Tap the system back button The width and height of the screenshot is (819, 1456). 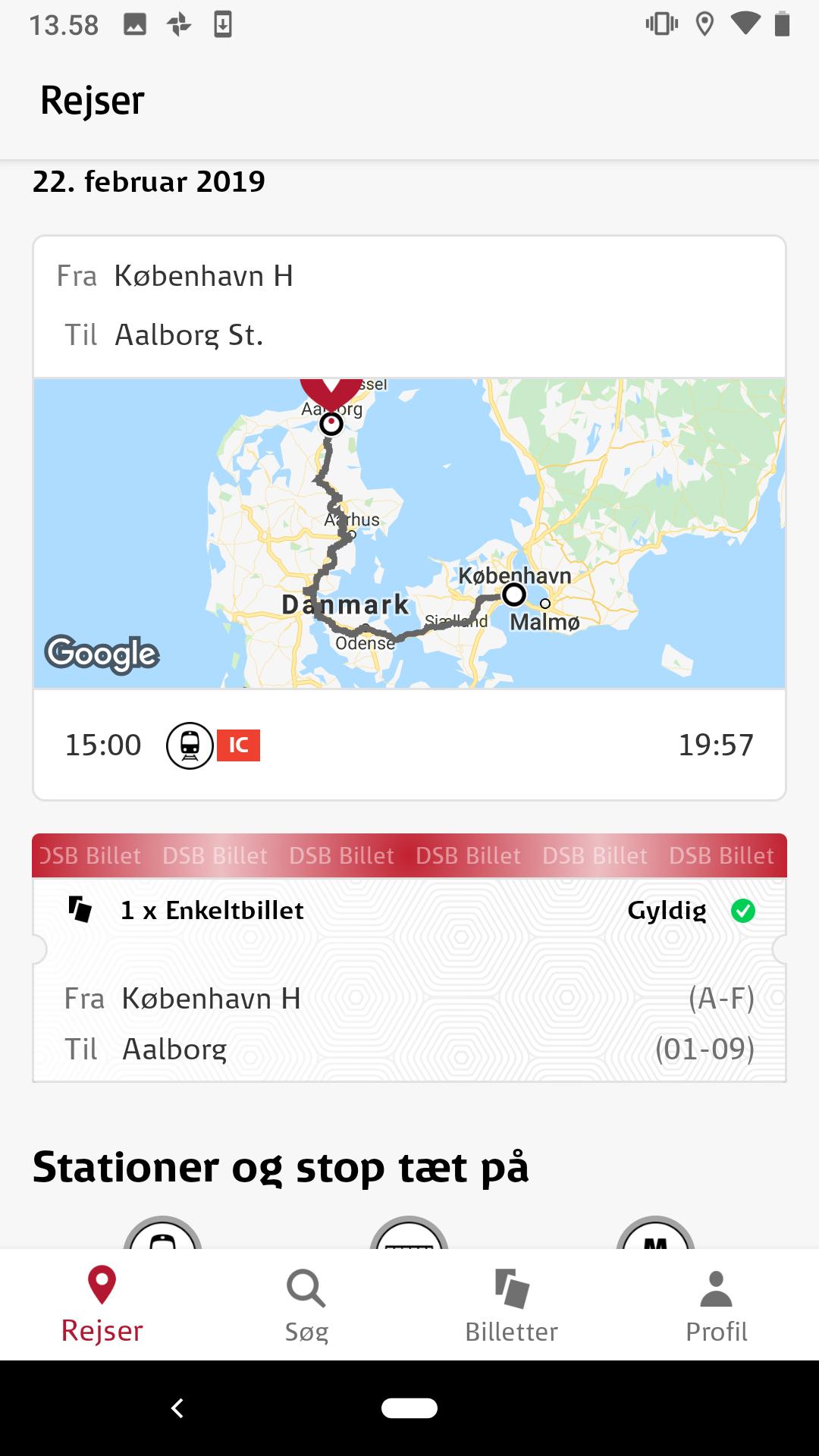pos(177,1408)
